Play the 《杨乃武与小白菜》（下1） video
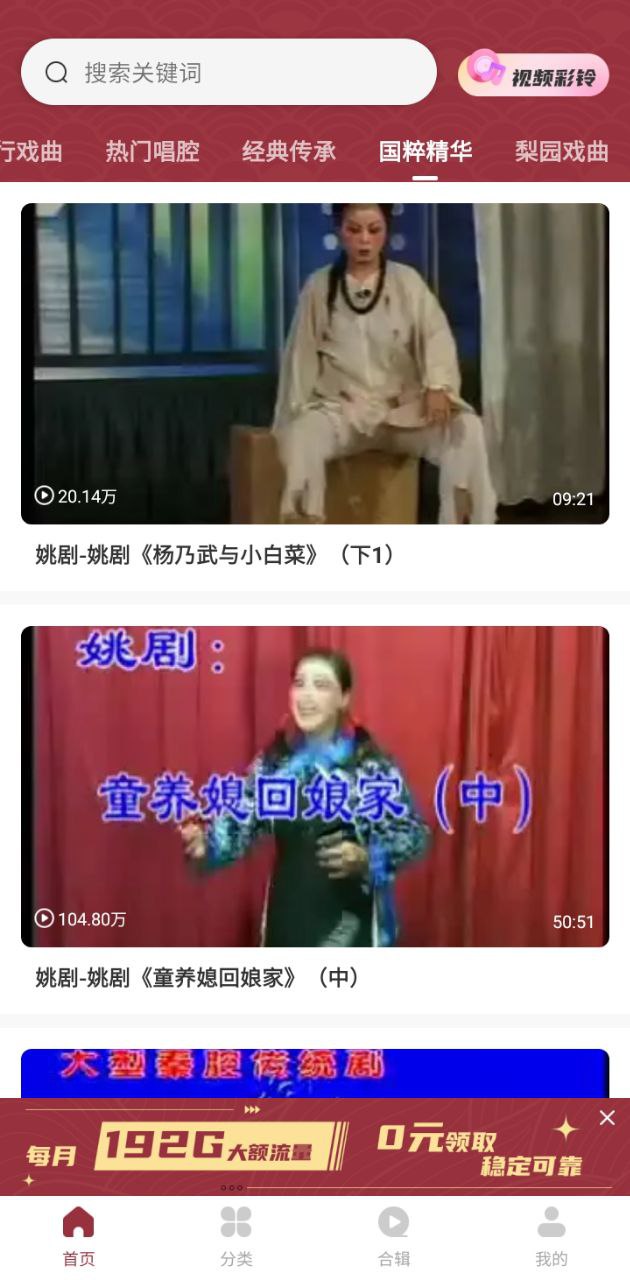Screen dimensions: 630x1280 coord(315,363)
